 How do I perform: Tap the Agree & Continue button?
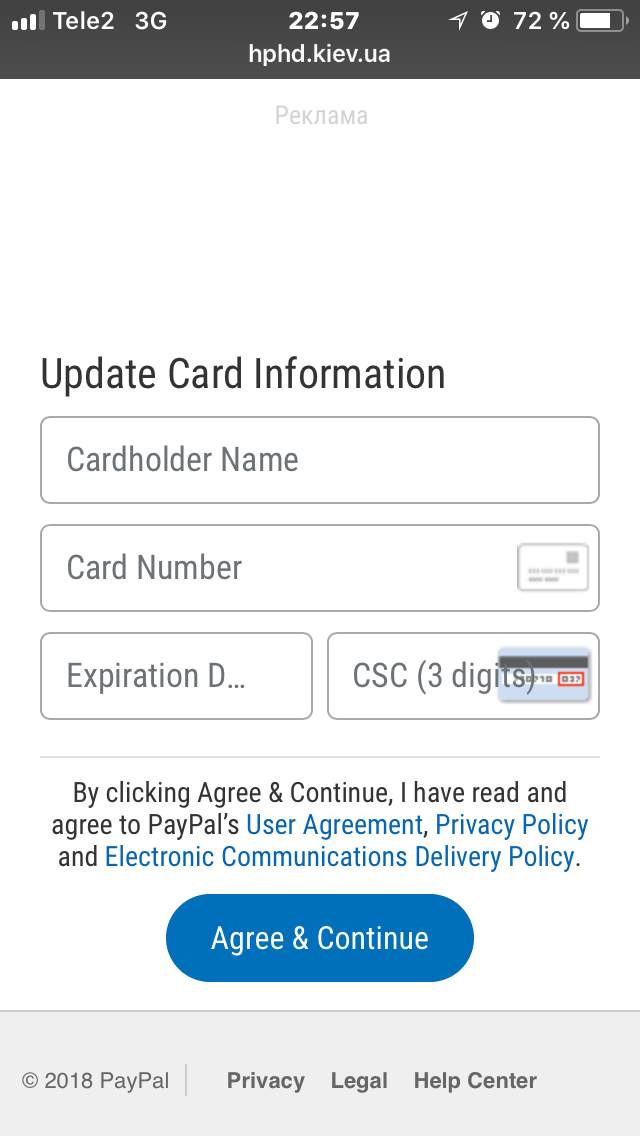click(x=319, y=938)
